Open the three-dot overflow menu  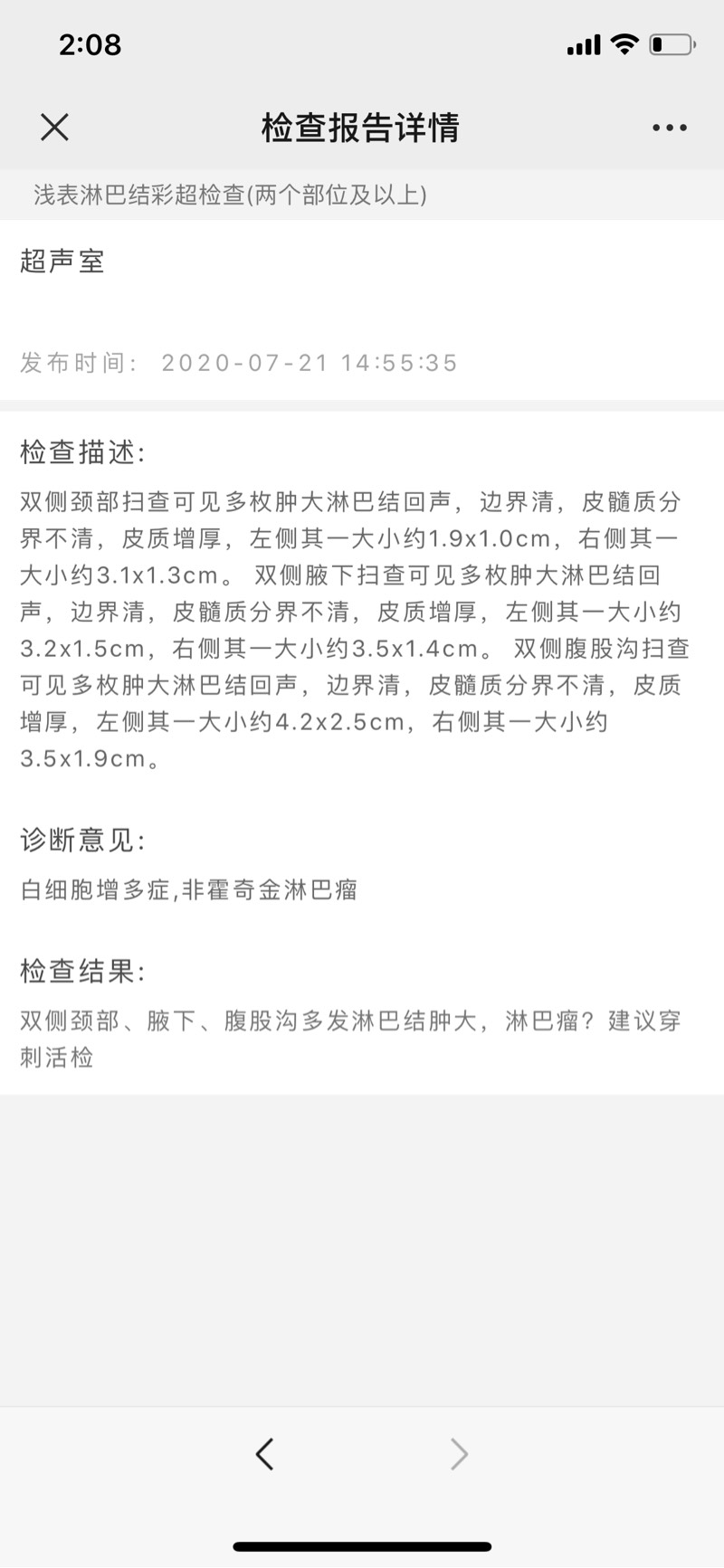(669, 128)
